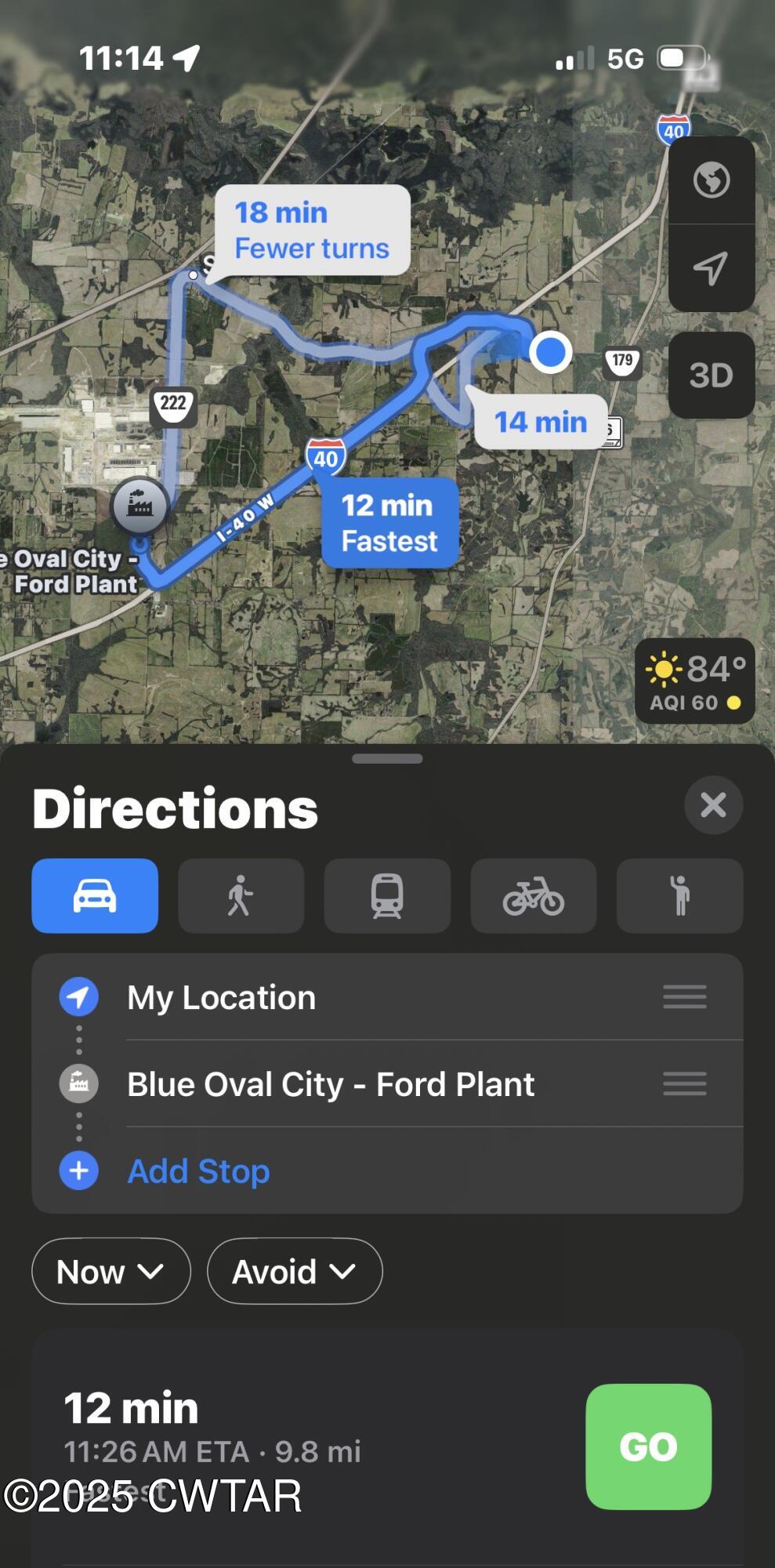Start navigation with the GO button
The height and width of the screenshot is (1568, 775).
pos(648,1446)
